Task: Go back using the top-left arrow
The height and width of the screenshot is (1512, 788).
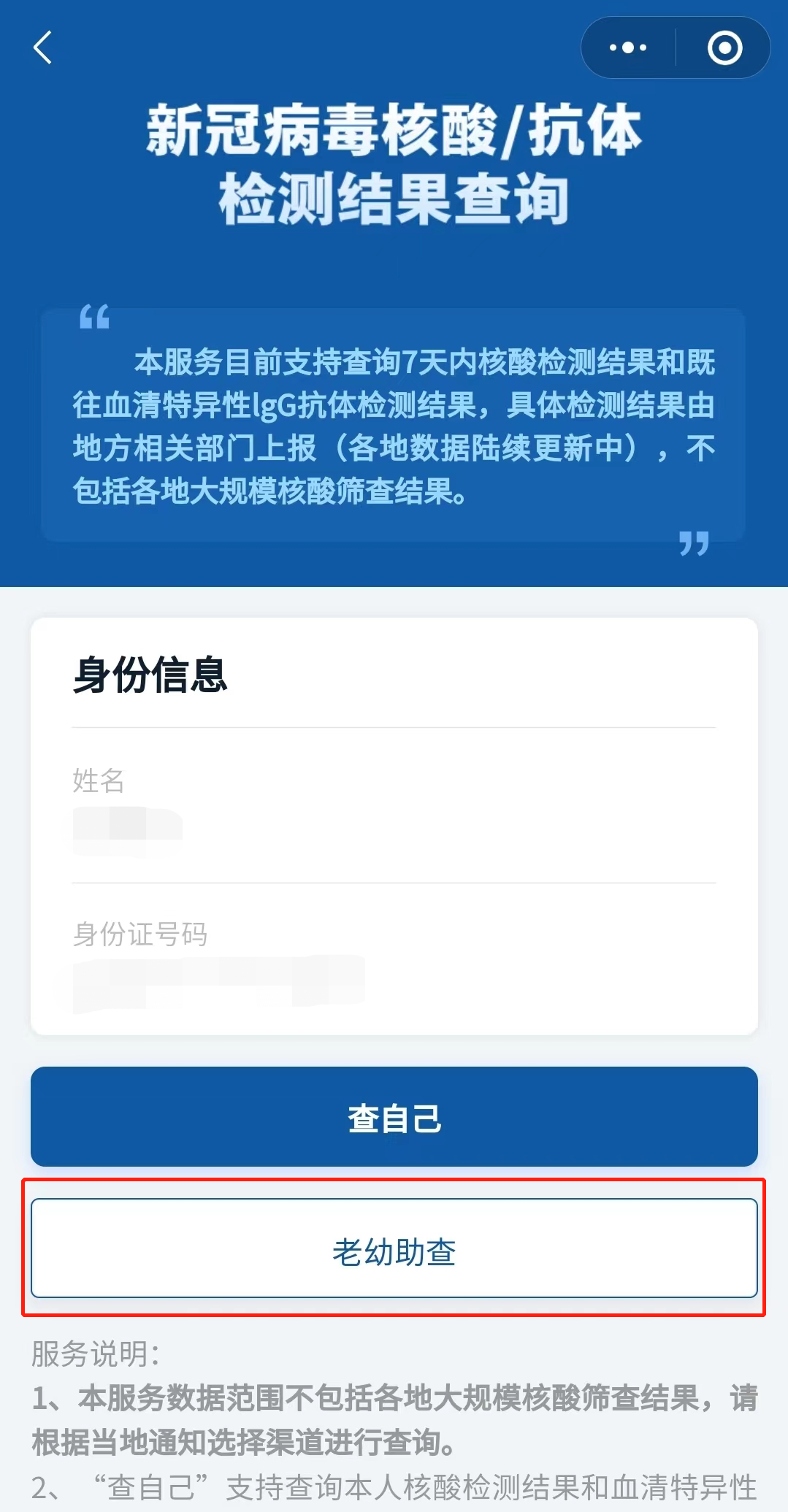Action: coord(43,48)
